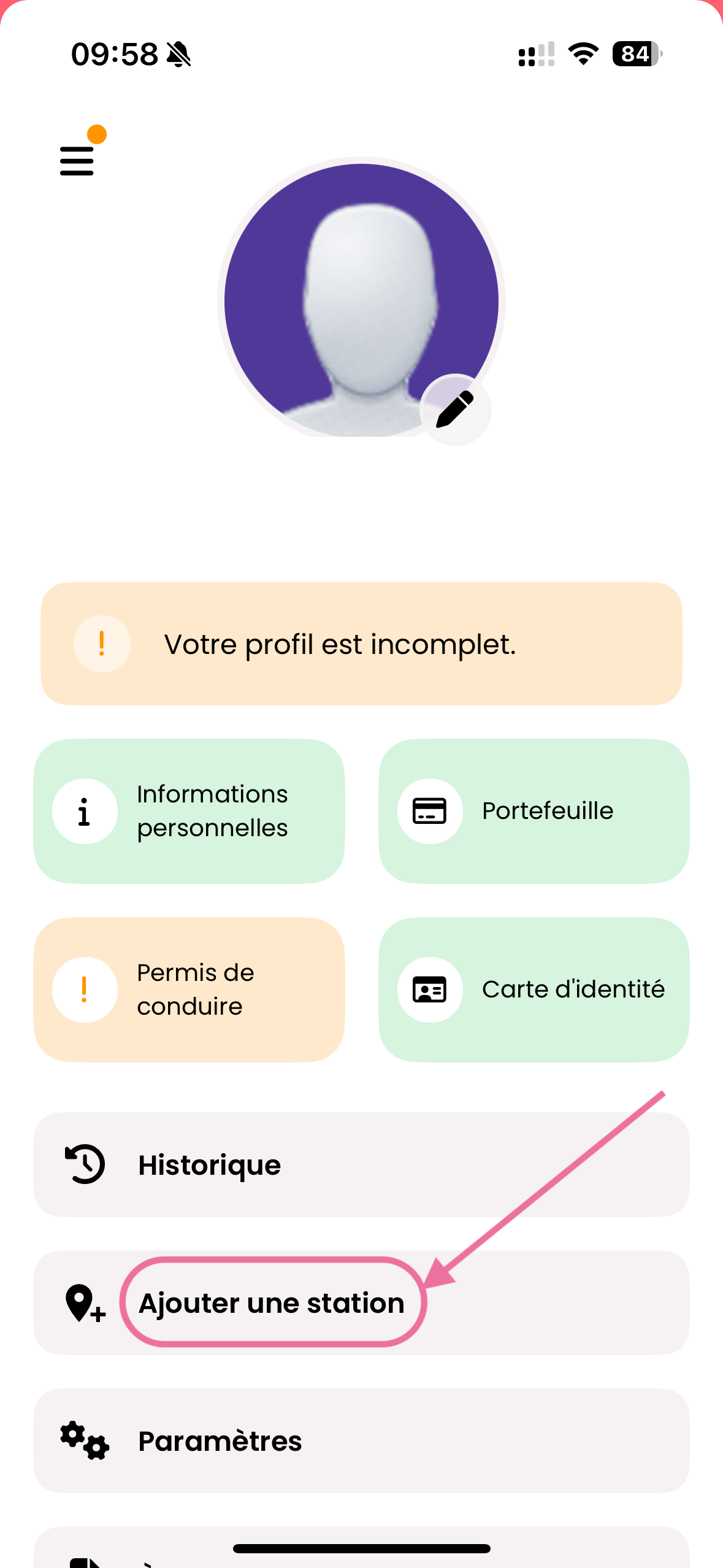Open the Historique row

click(361, 1164)
